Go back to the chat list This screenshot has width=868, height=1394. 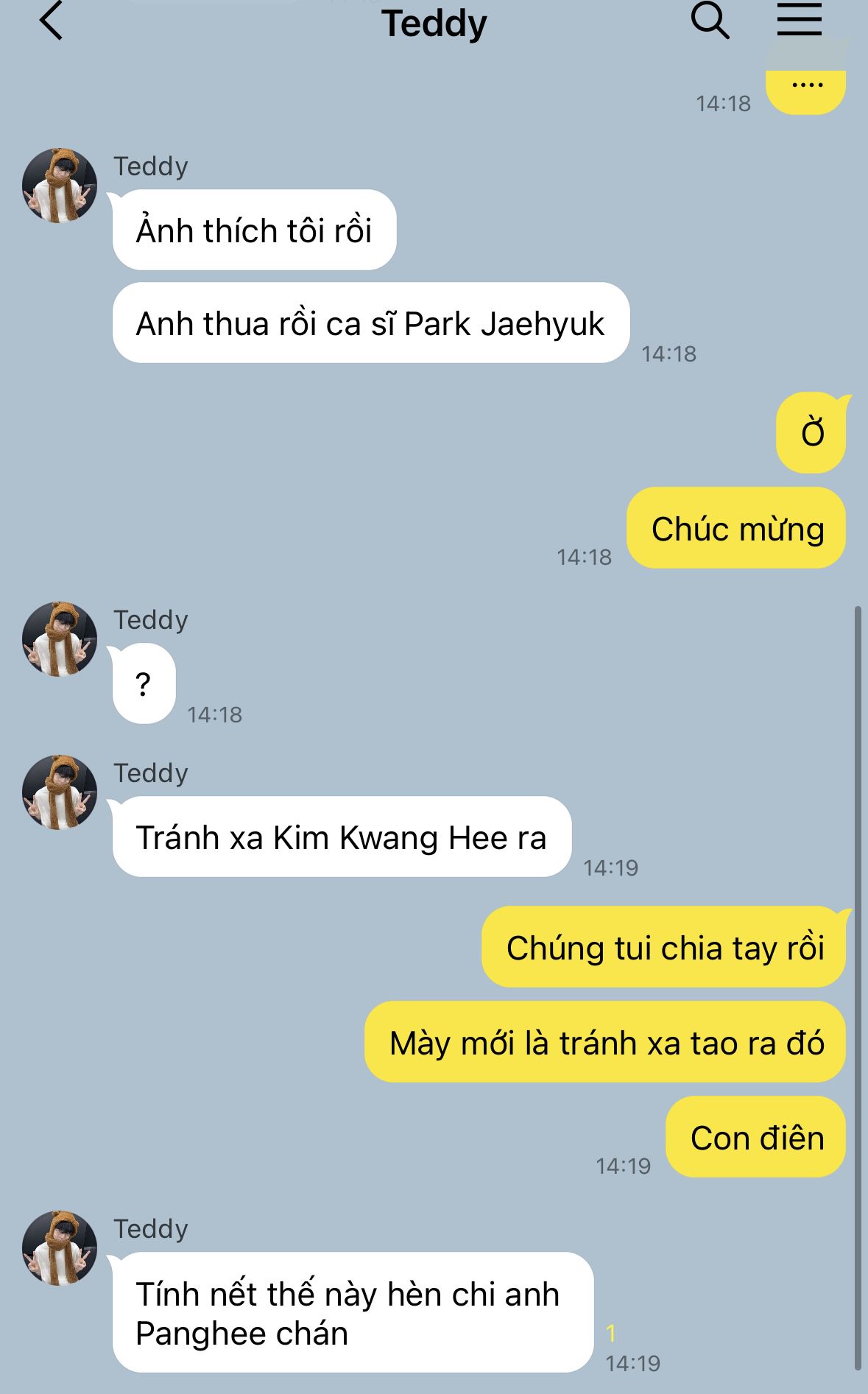pyautogui.click(x=52, y=21)
